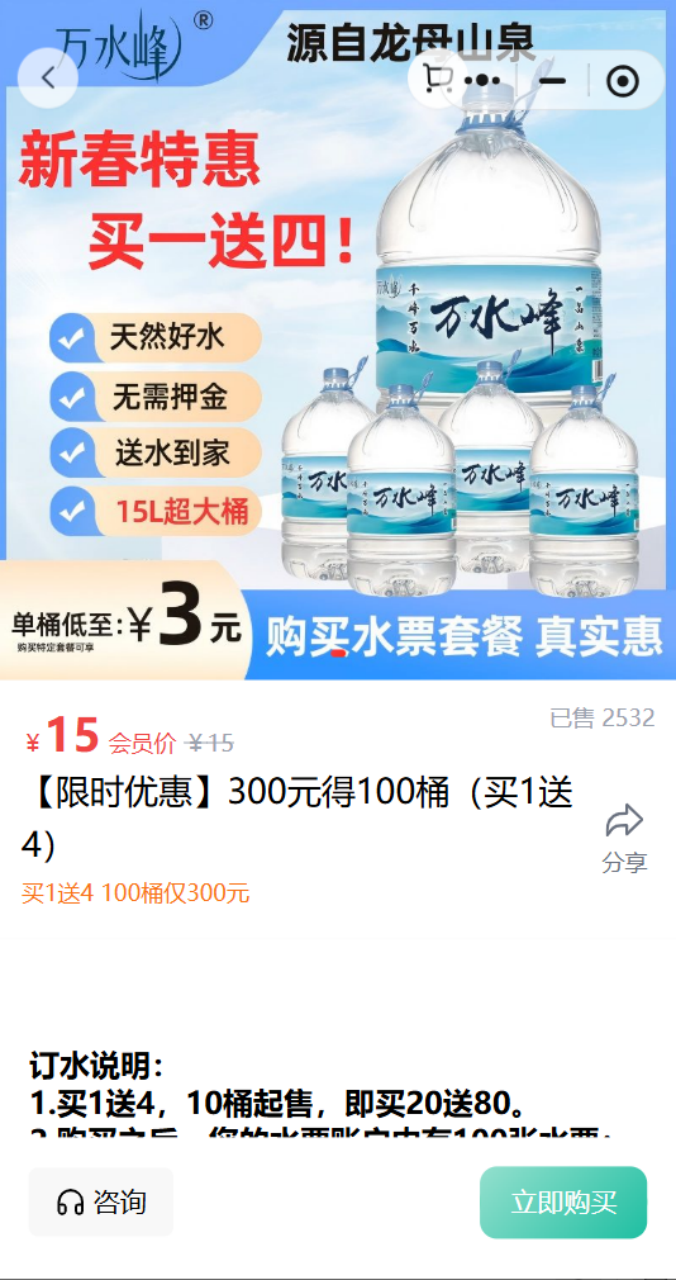676x1280 pixels.
Task: Open the three-dot more menu
Action: [x=482, y=80]
